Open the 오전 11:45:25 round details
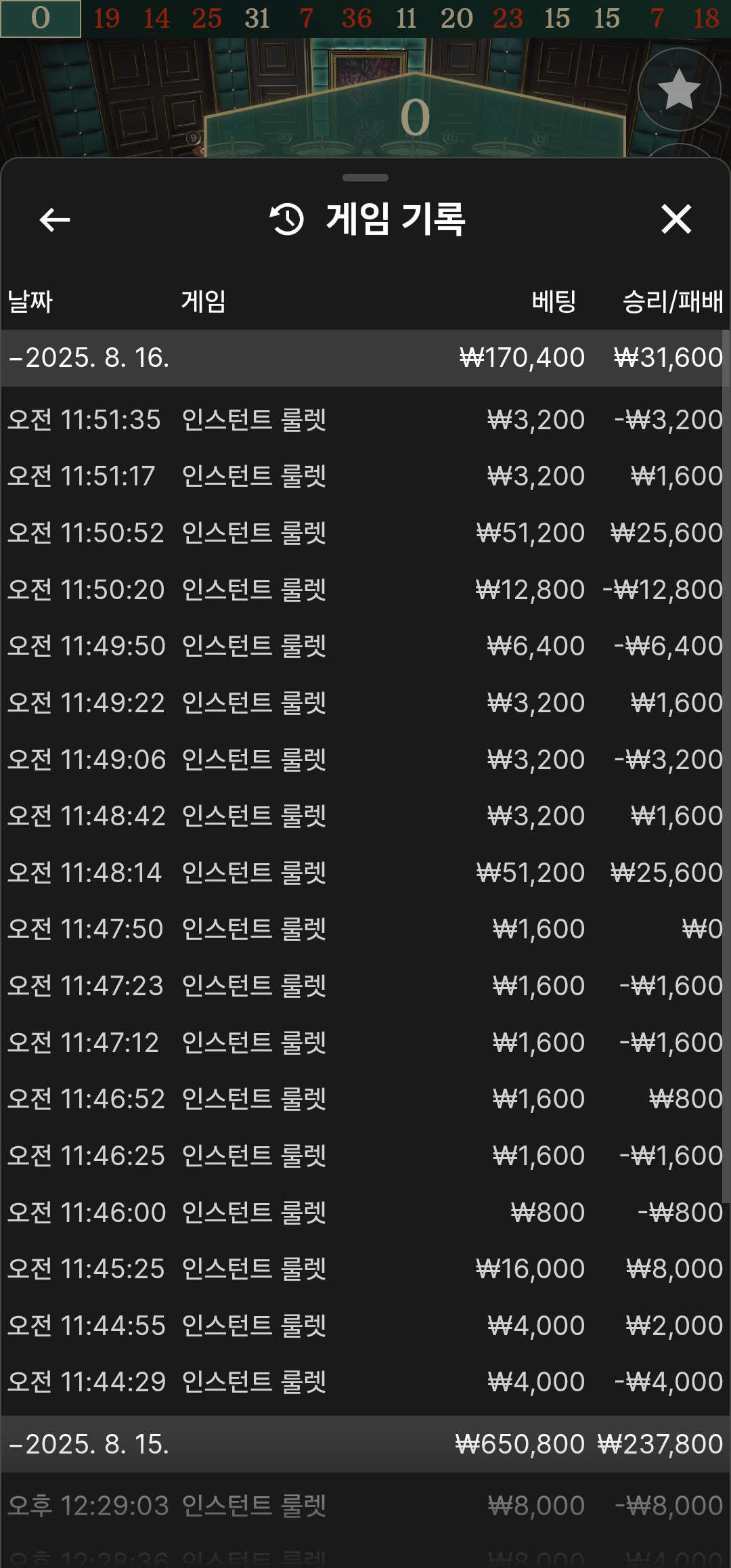The height and width of the screenshot is (1568, 731). click(364, 1269)
